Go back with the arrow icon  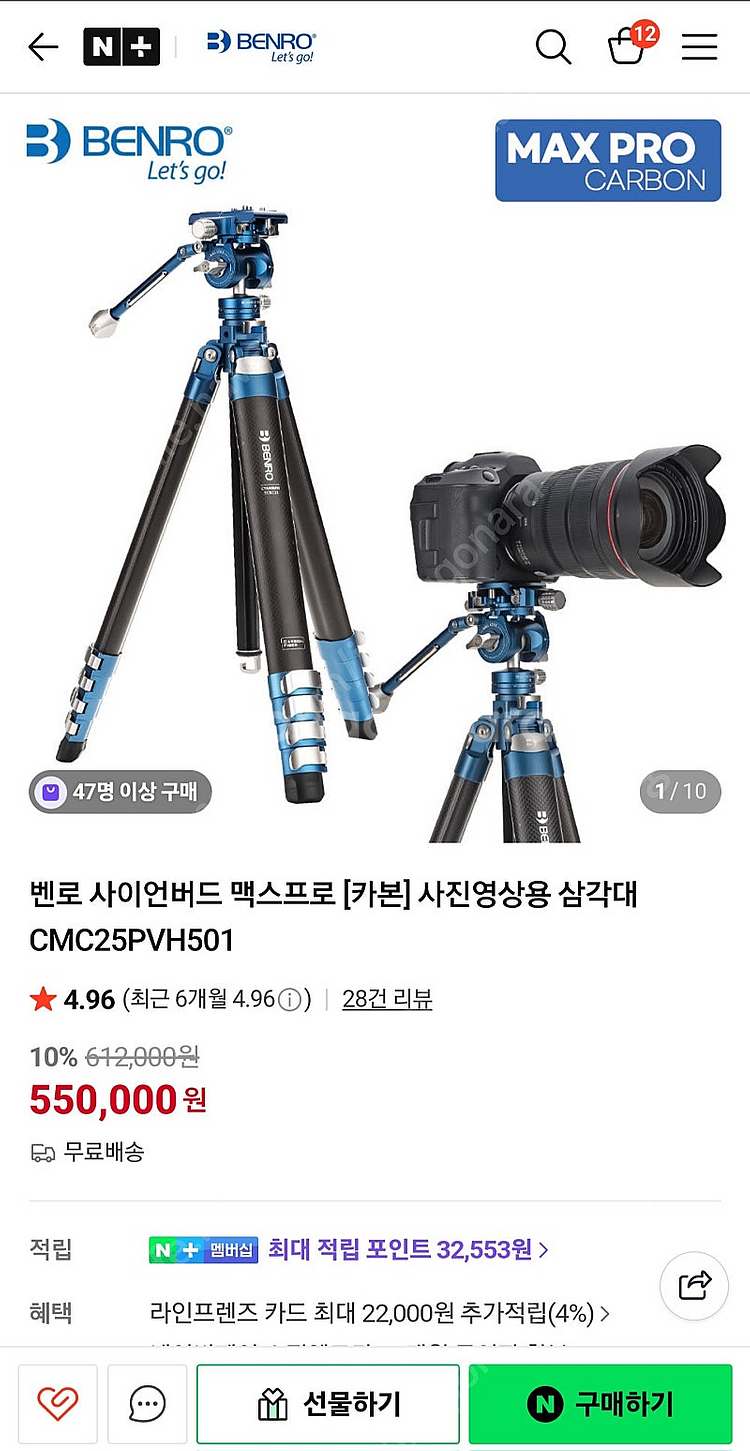pos(43,47)
